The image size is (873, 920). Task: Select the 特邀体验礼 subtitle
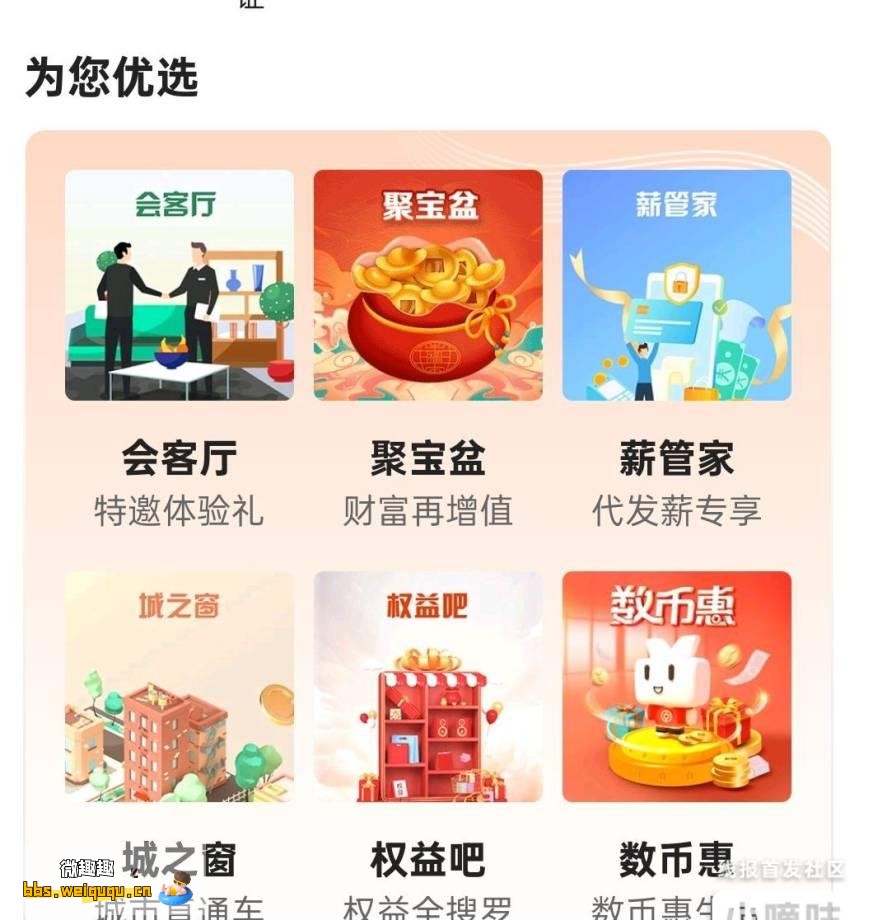[178, 510]
